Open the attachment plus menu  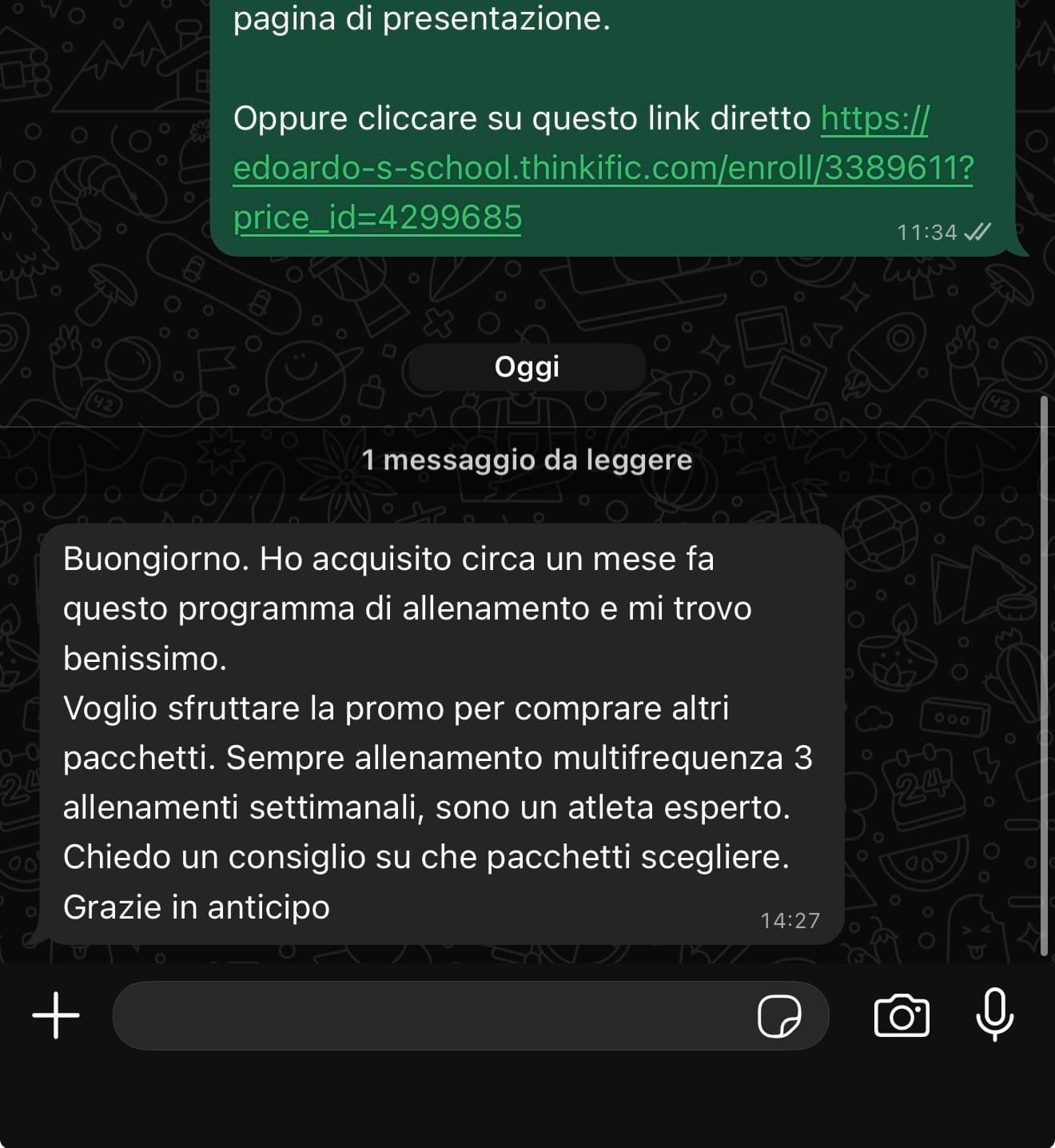(56, 1015)
